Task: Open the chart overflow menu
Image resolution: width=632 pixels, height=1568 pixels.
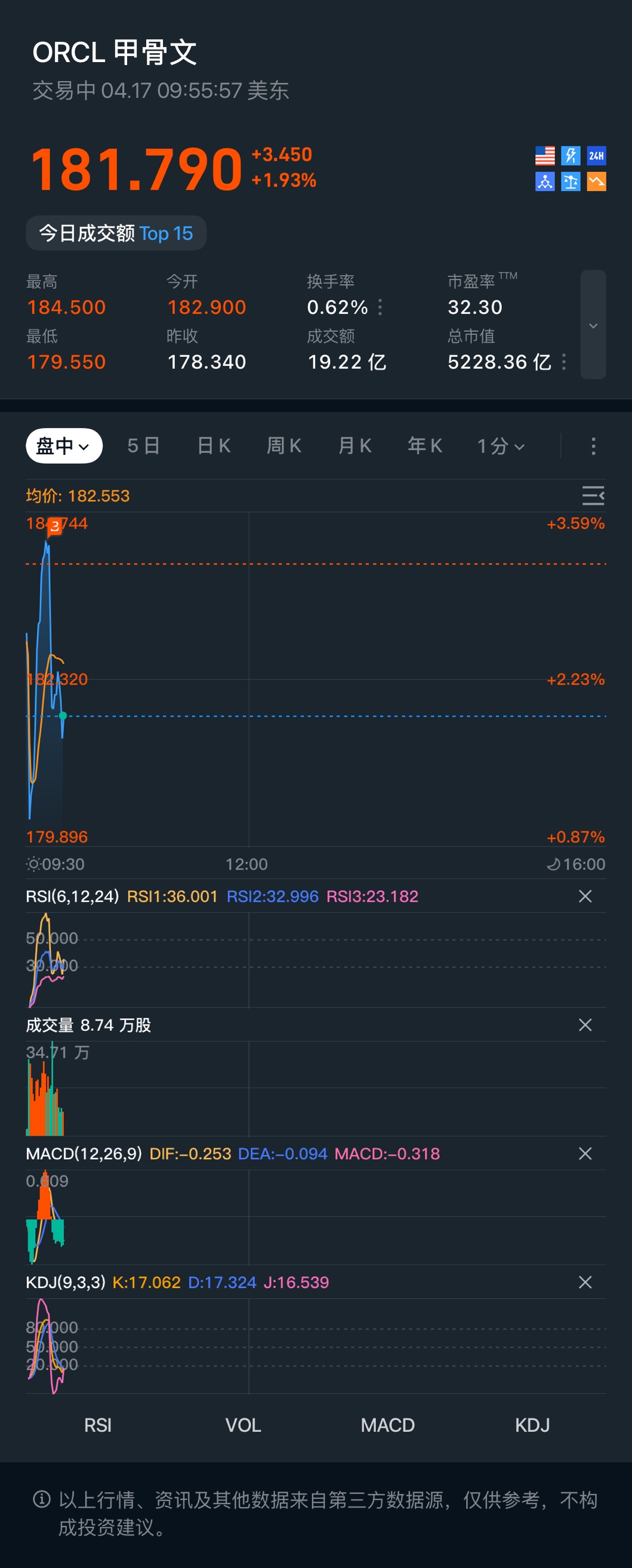Action: [x=593, y=446]
